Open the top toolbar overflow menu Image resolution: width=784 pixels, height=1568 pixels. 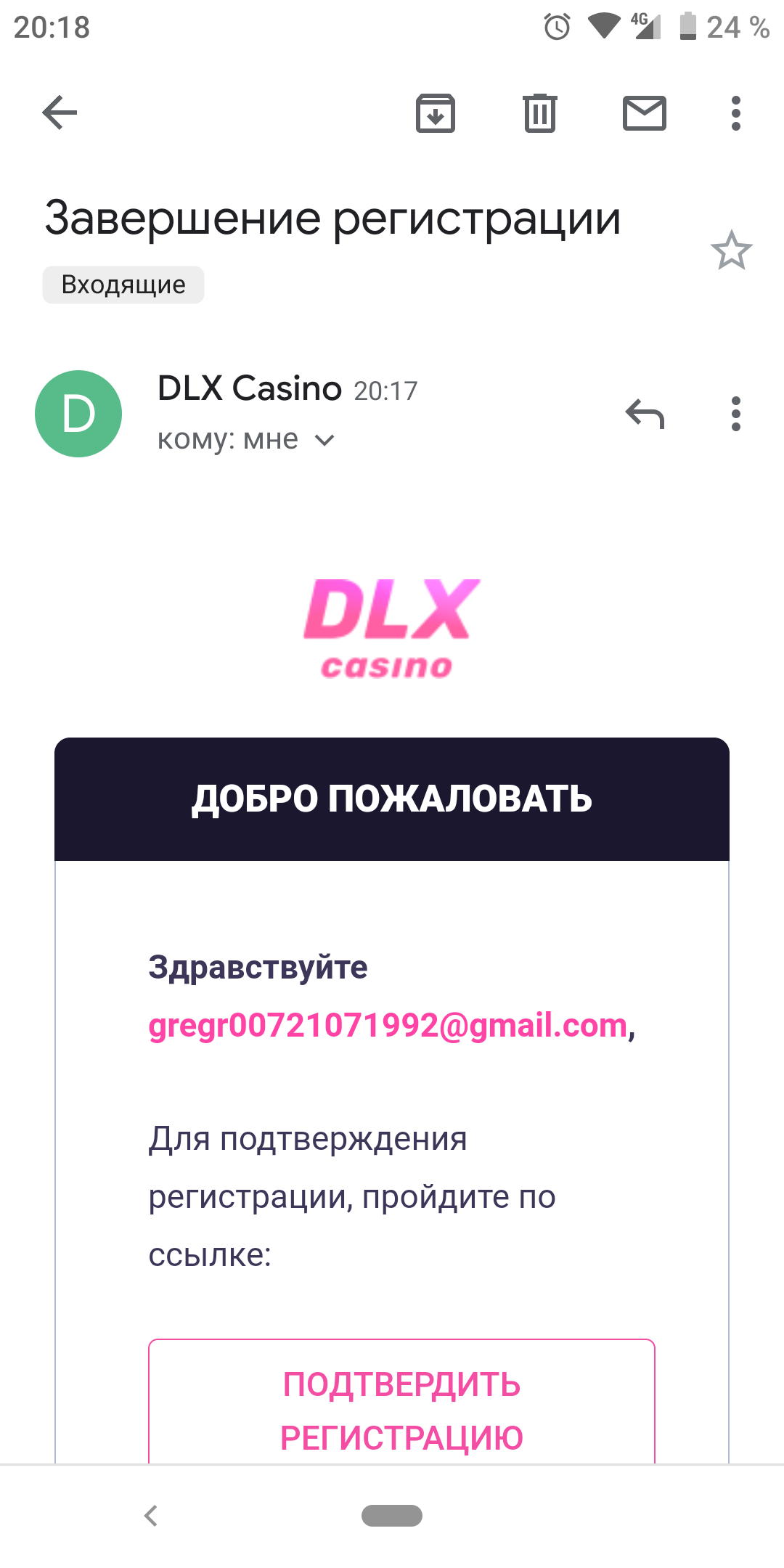pos(736,113)
